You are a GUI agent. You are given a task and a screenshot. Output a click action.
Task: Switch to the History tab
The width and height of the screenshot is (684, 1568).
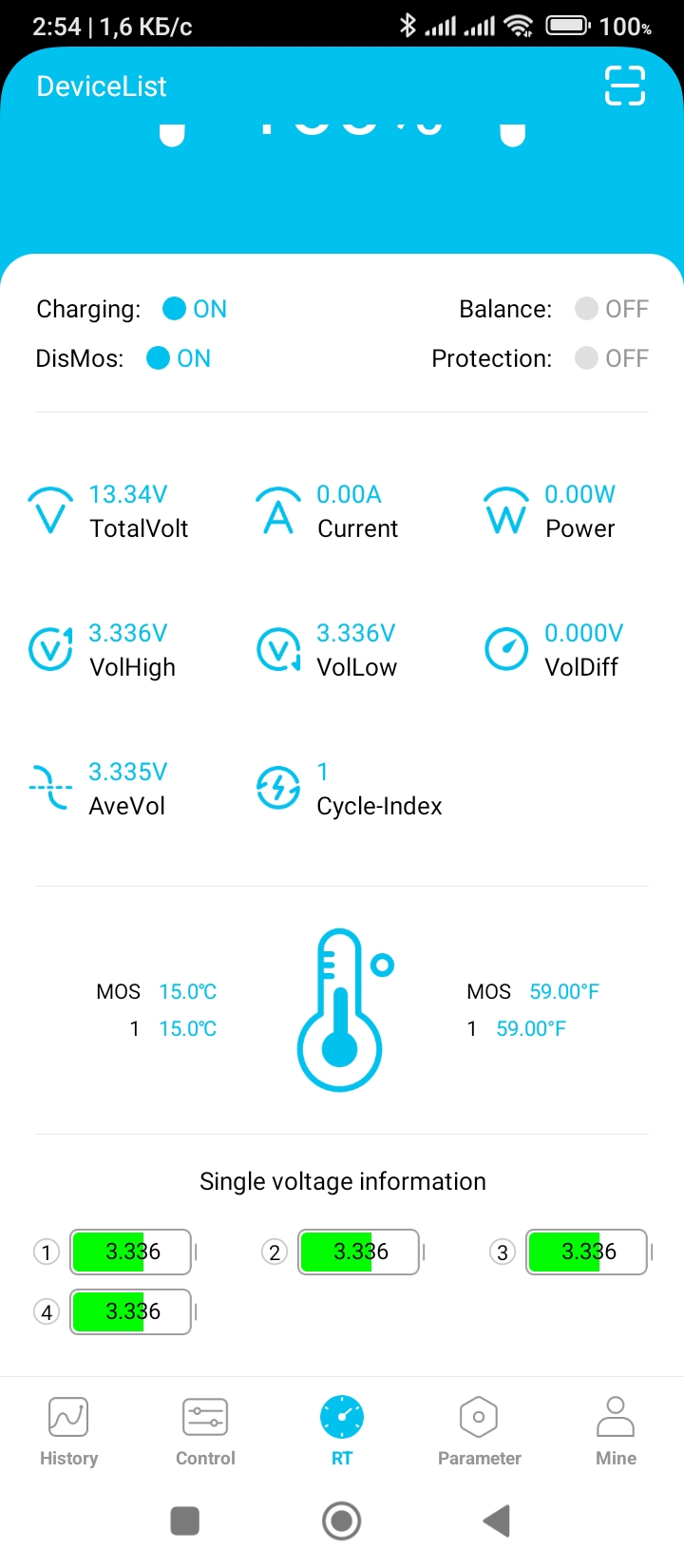pos(68,1430)
